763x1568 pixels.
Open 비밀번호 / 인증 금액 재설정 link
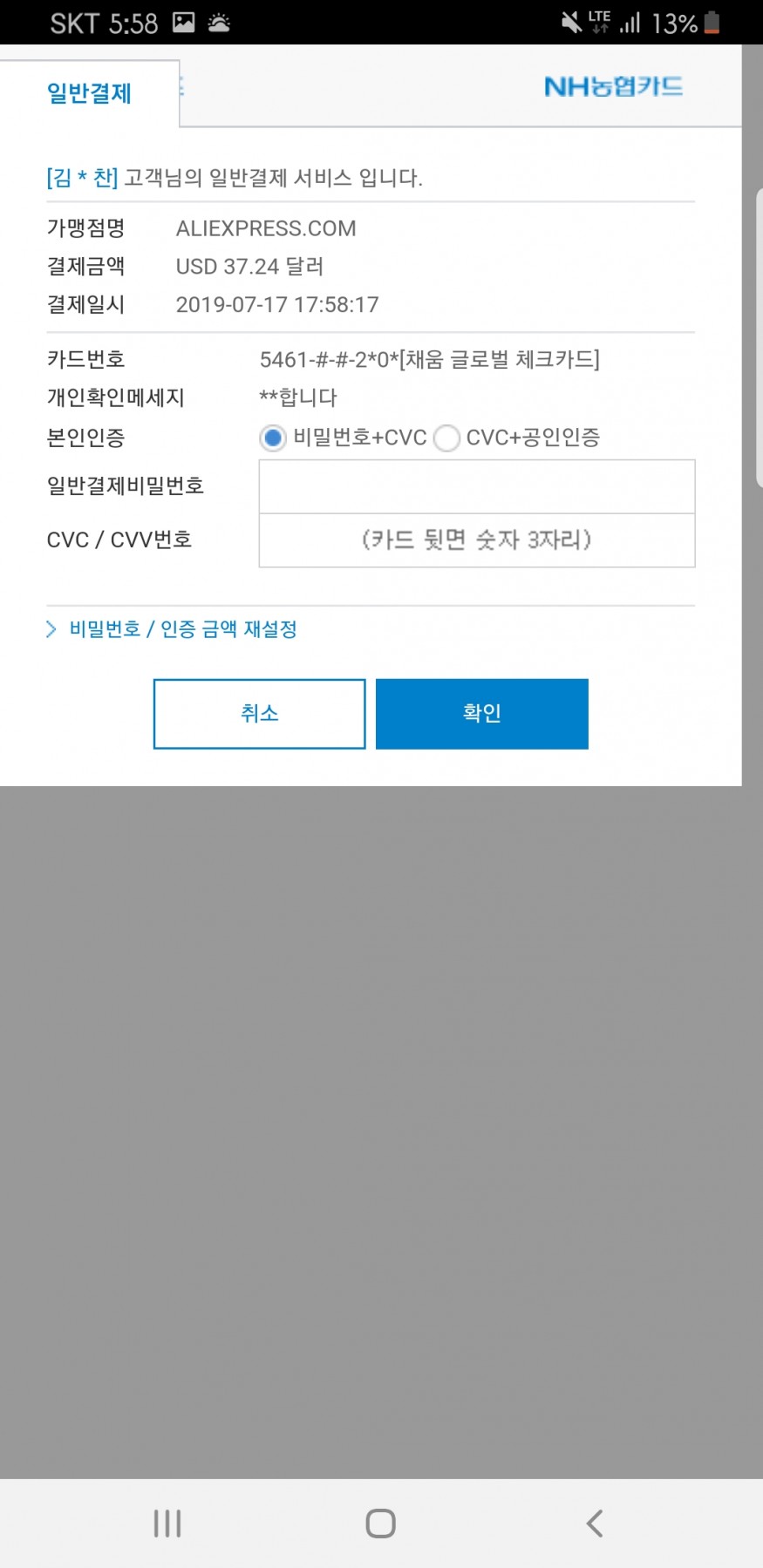pos(182,629)
